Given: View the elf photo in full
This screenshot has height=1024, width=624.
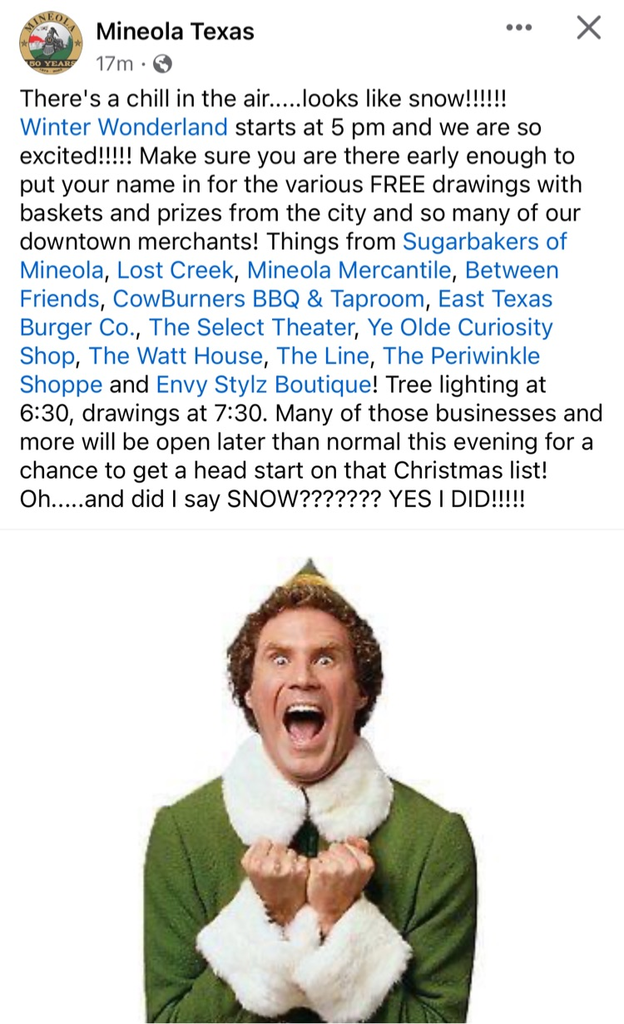Looking at the screenshot, I should pos(312,777).
